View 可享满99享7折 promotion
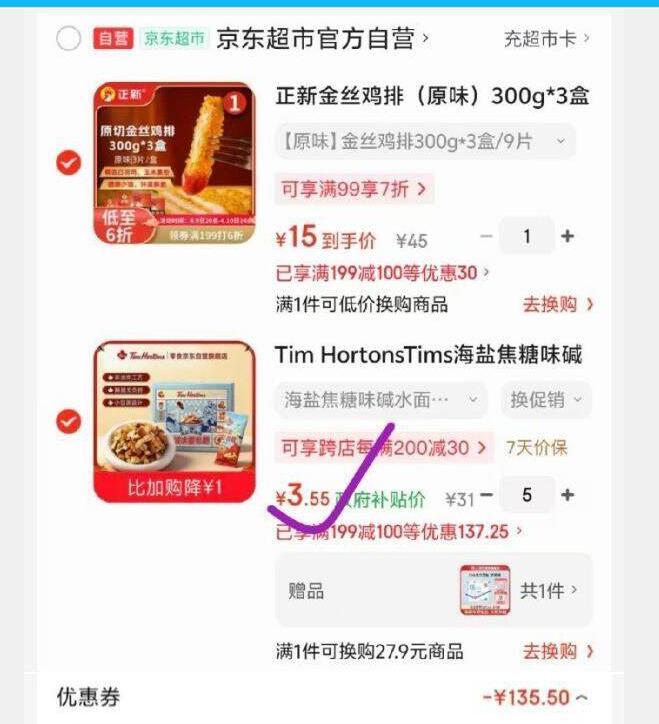Screen dimensions: 659x724 coord(354,188)
